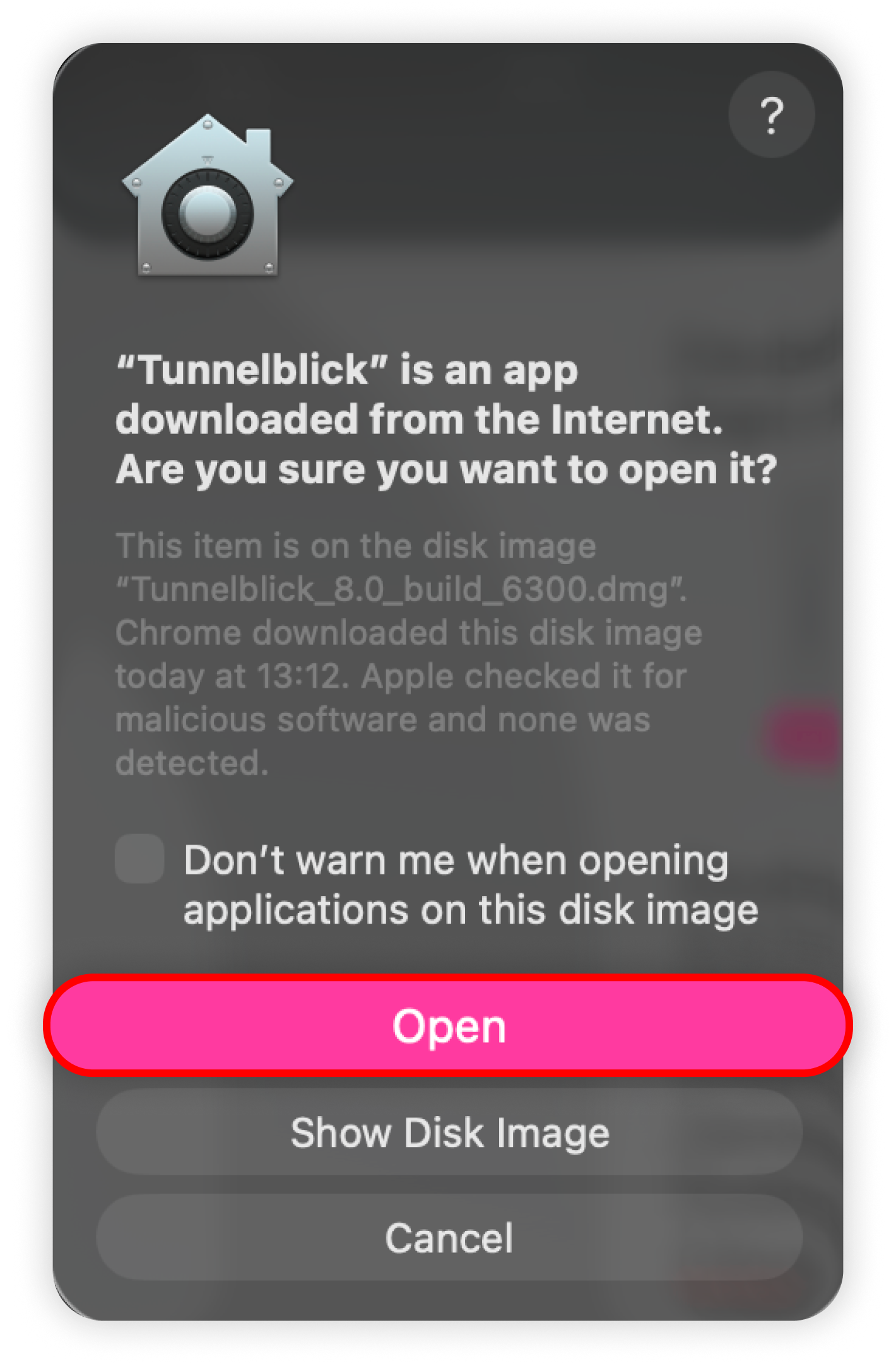The height and width of the screenshot is (1364, 896).
Task: Select Show Disk Image
Action: pos(449,1132)
